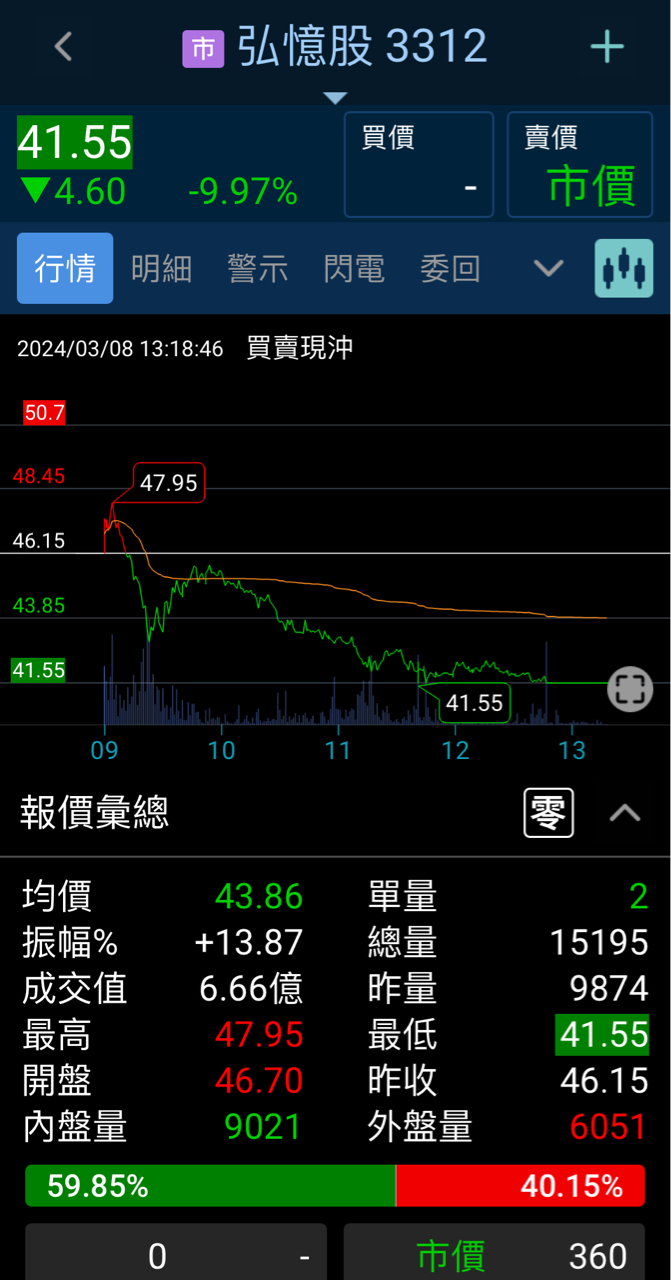This screenshot has height=1280, width=671.
Task: Switch to the 行情 tab
Action: 65,268
